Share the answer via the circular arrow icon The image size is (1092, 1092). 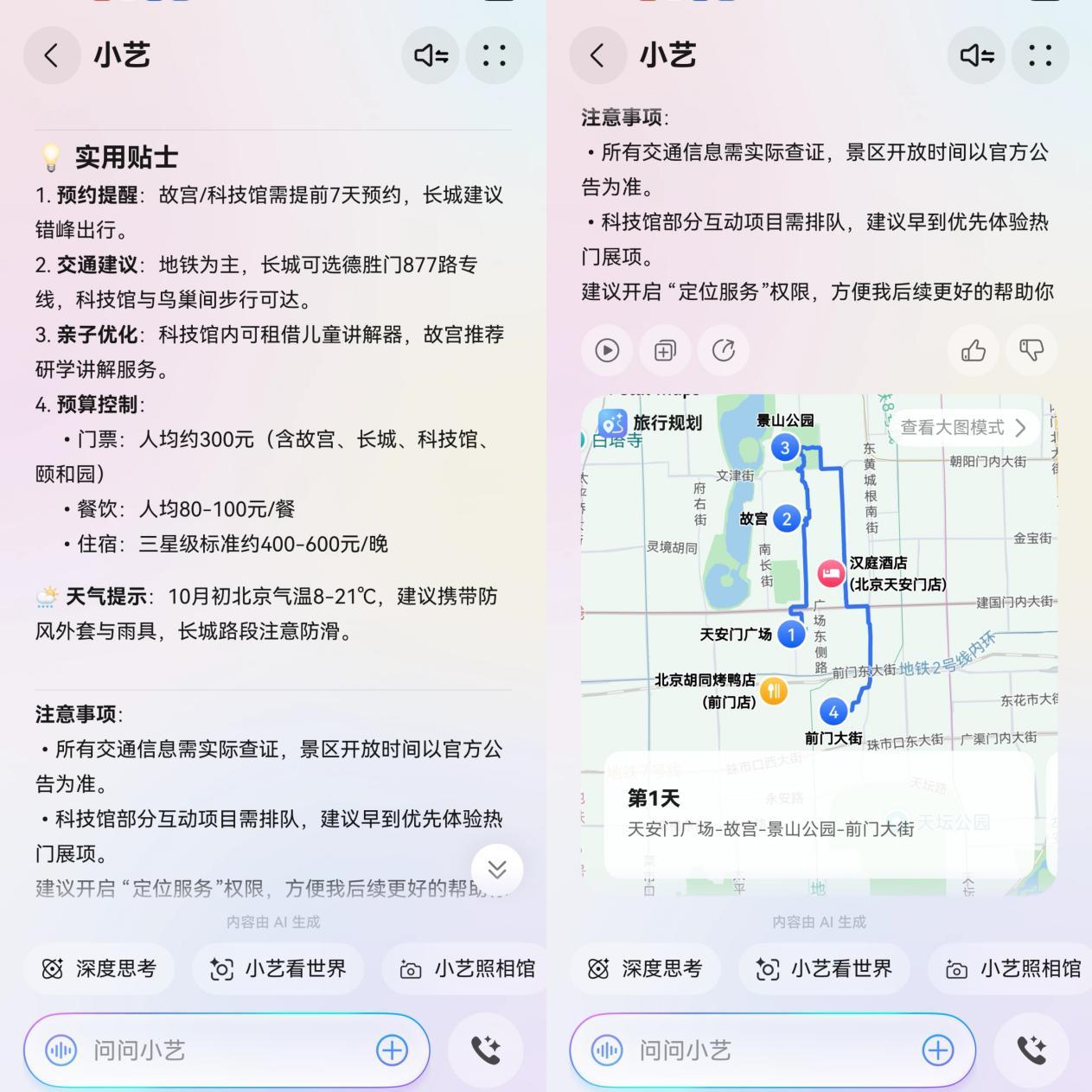click(723, 350)
